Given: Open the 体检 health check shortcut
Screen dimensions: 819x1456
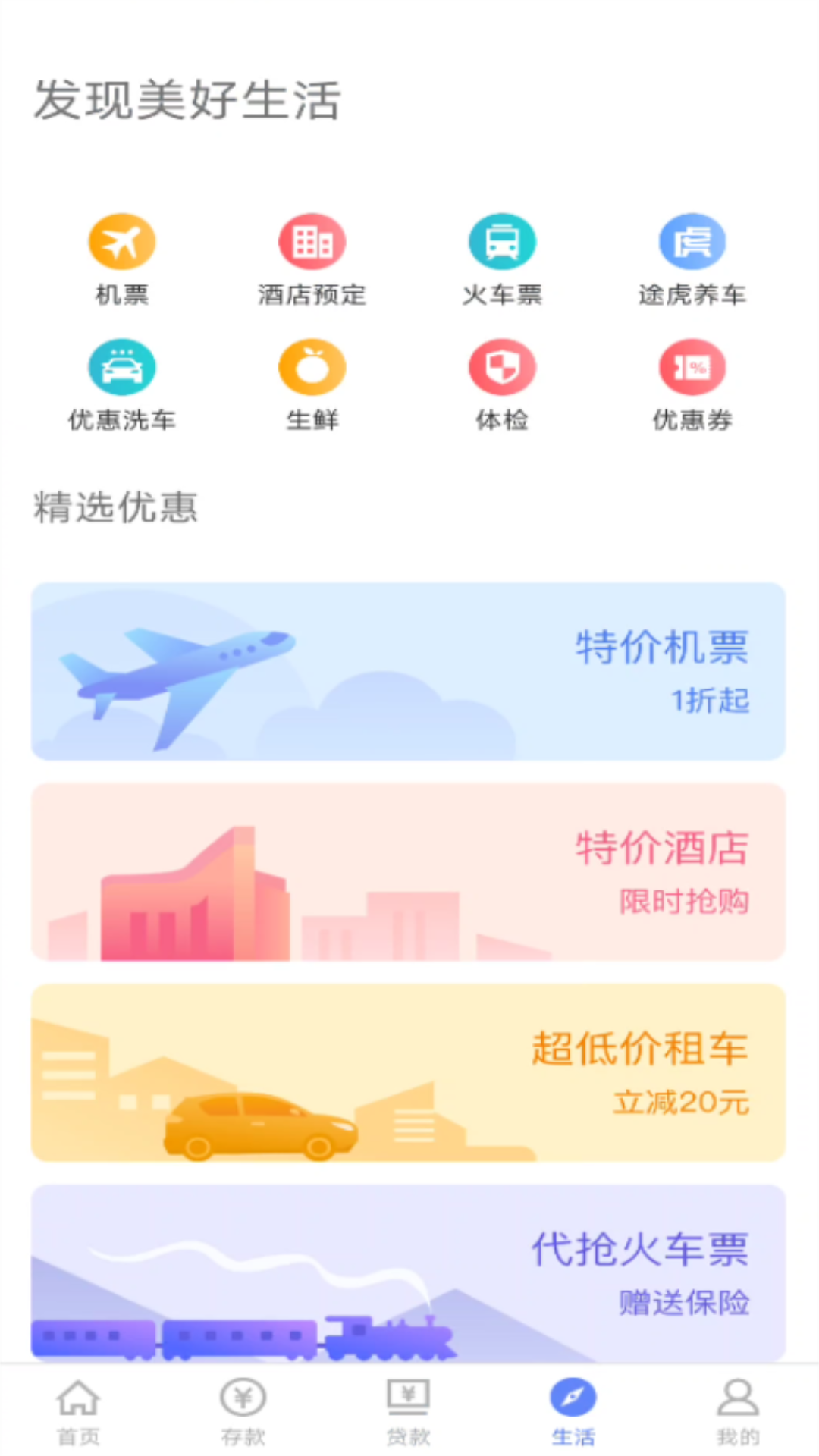Looking at the screenshot, I should point(502,385).
